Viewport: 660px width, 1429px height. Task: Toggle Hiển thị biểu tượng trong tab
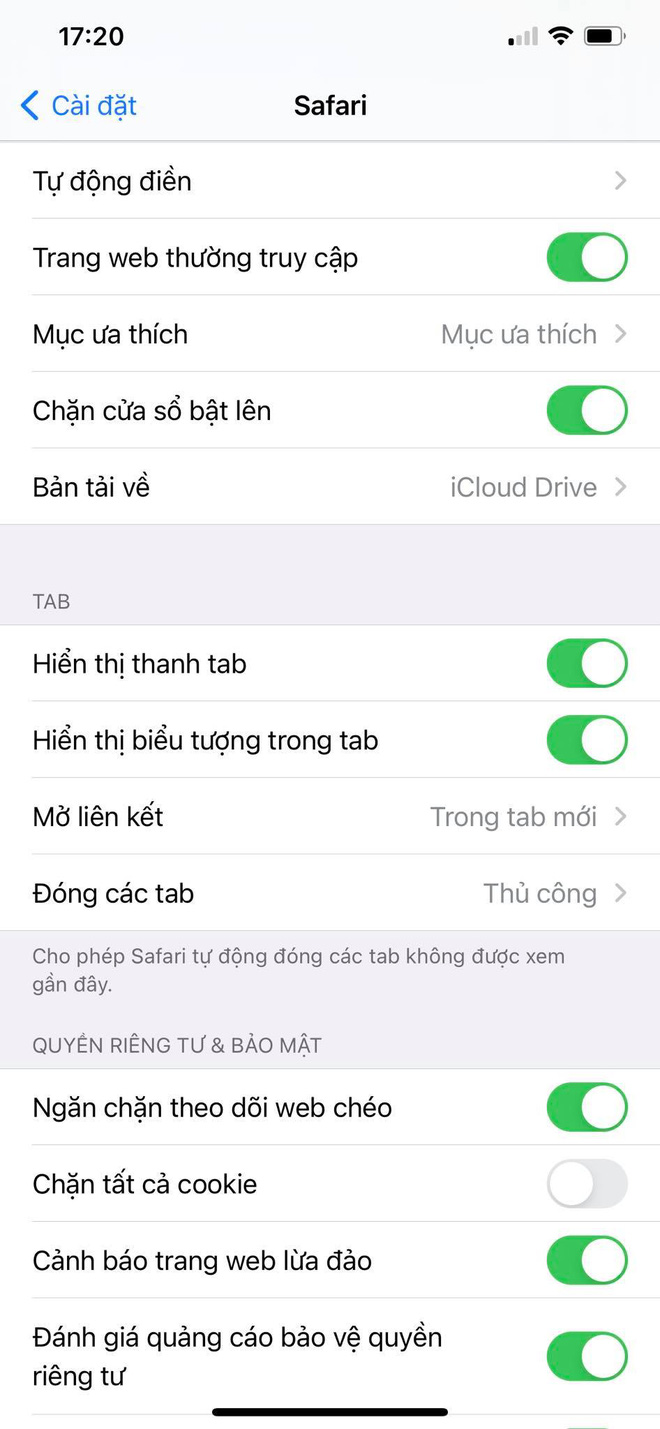[586, 741]
